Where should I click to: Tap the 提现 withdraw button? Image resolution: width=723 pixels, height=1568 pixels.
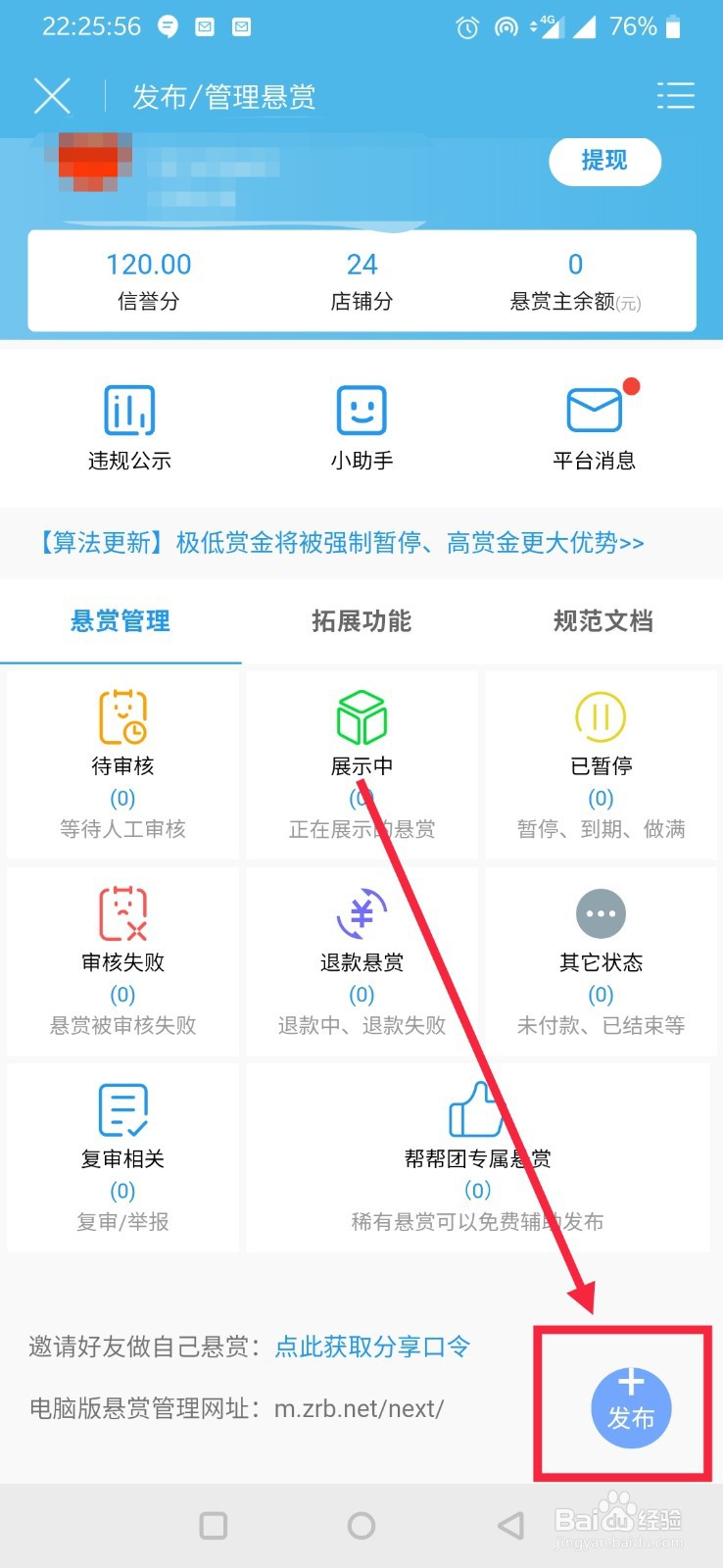pos(604,162)
